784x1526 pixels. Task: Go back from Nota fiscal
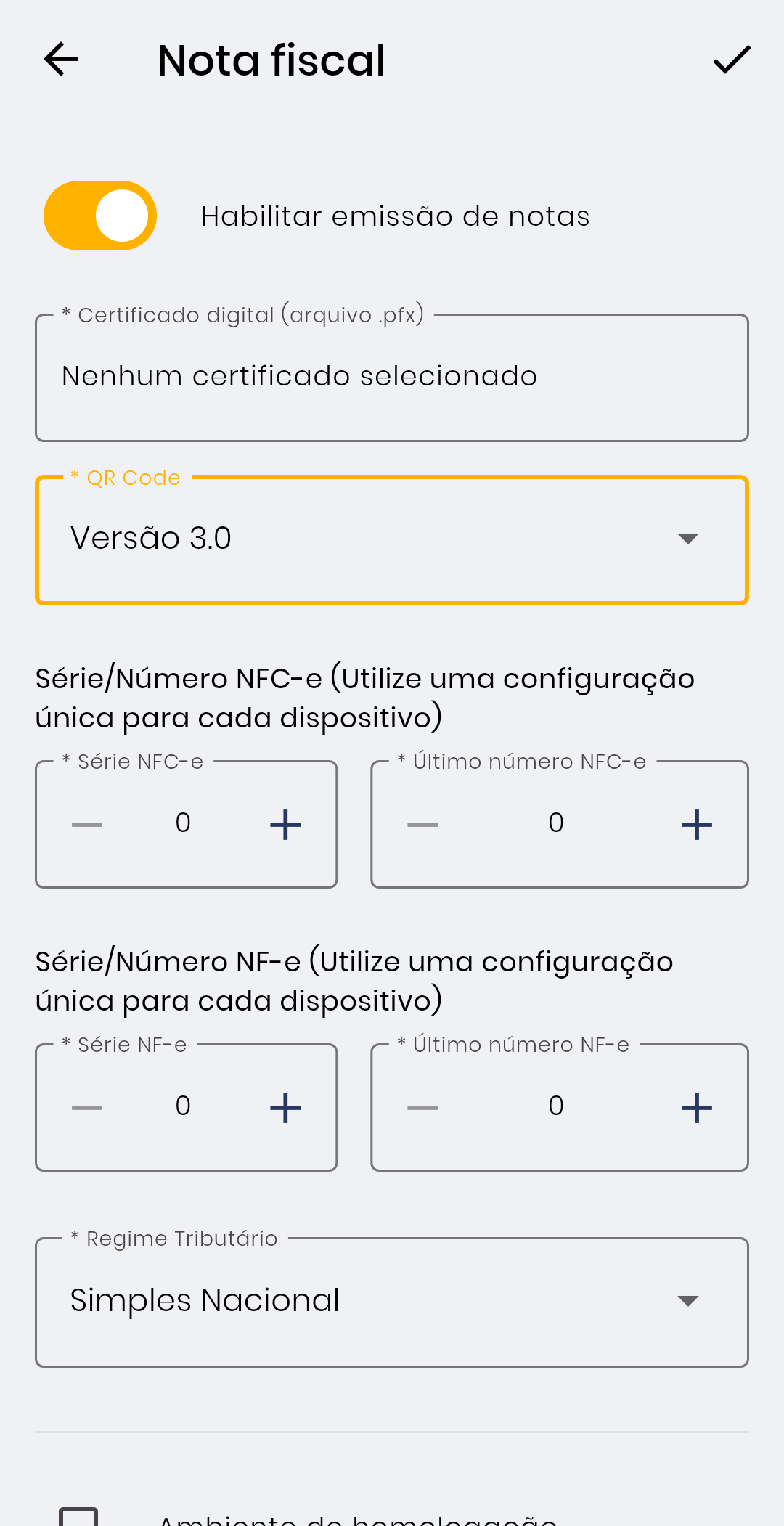[x=61, y=60]
